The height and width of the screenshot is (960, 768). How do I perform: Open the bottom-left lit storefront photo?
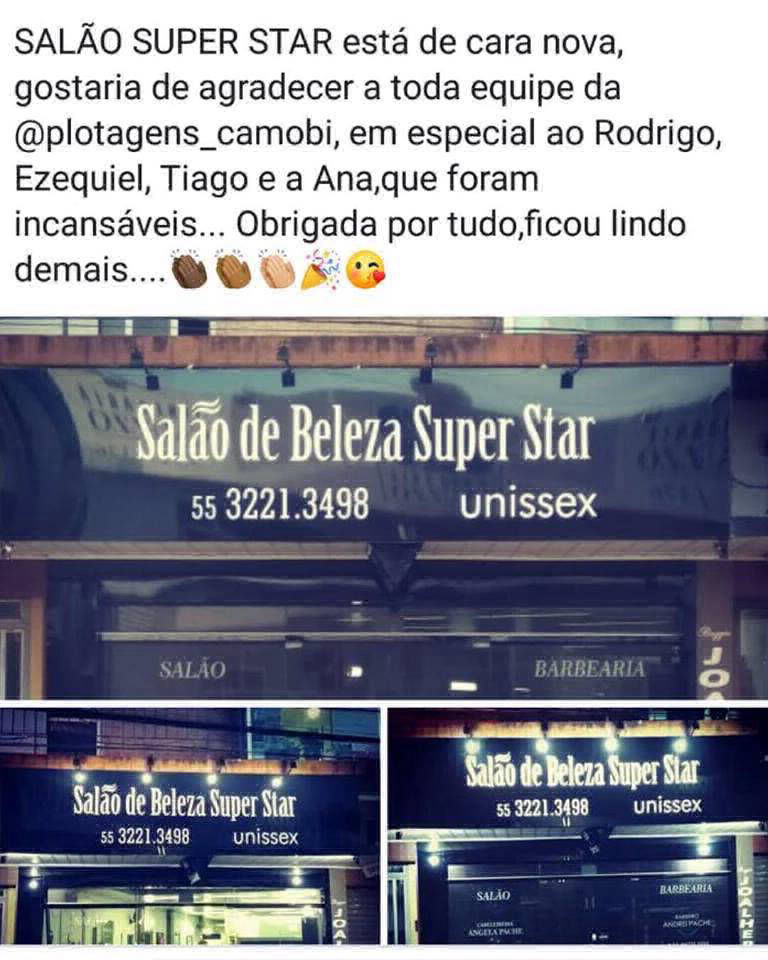(190, 825)
